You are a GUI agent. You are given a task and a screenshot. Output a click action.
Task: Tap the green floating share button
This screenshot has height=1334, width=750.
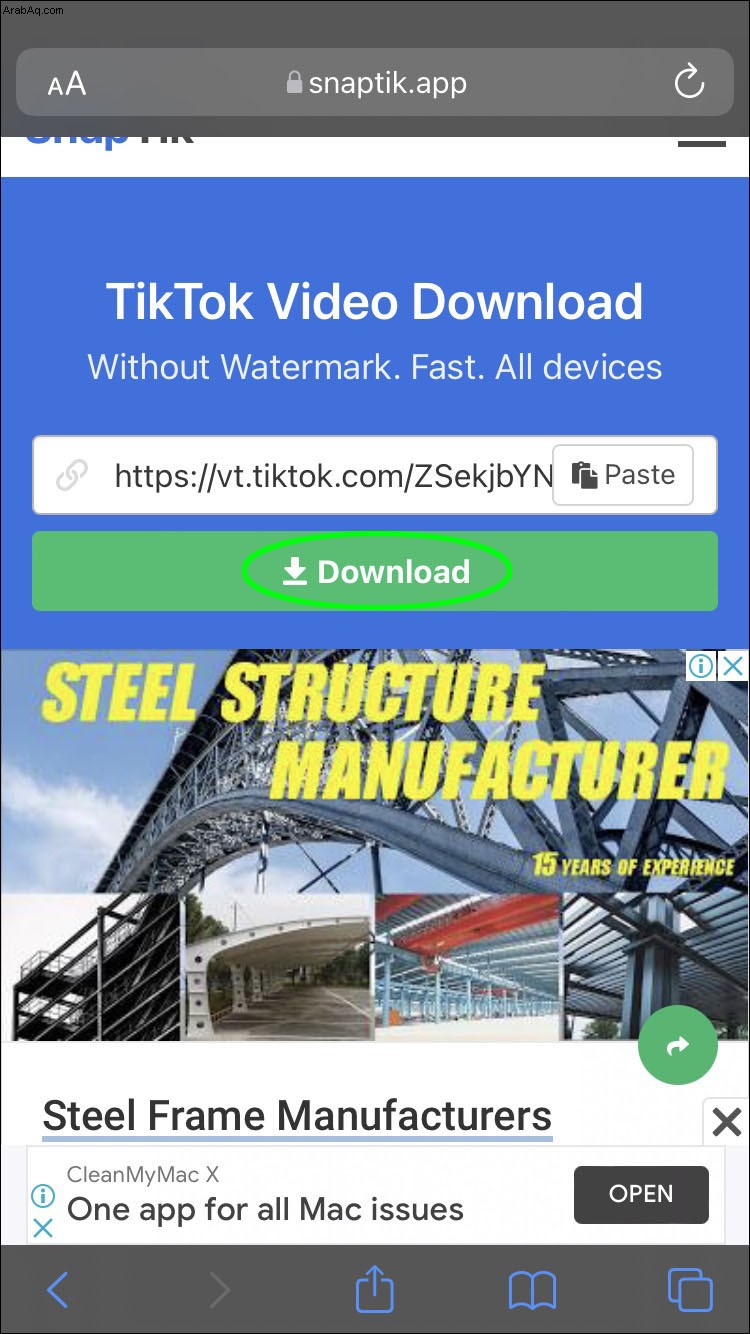pos(678,1046)
